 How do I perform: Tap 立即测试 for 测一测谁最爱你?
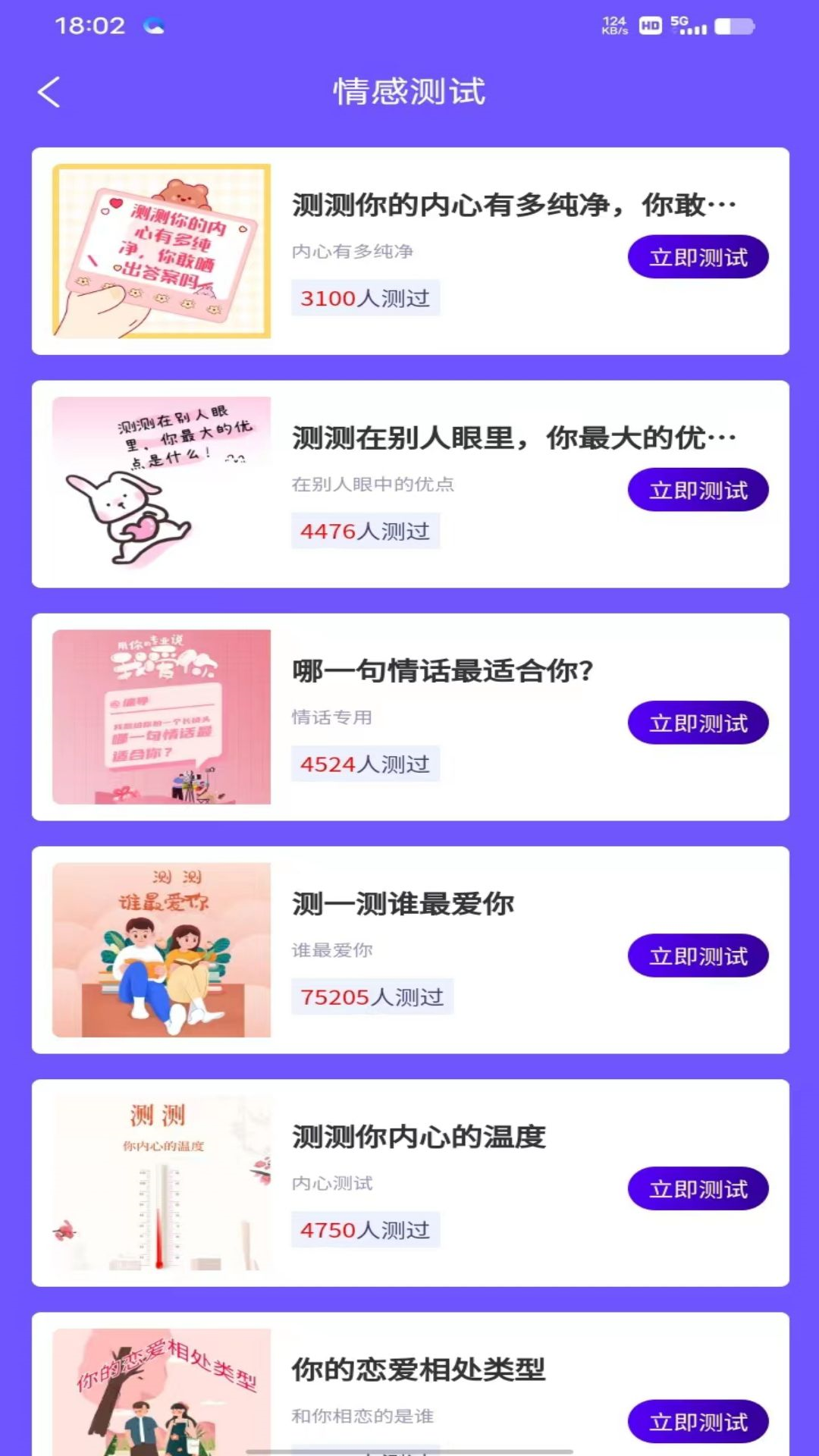698,955
